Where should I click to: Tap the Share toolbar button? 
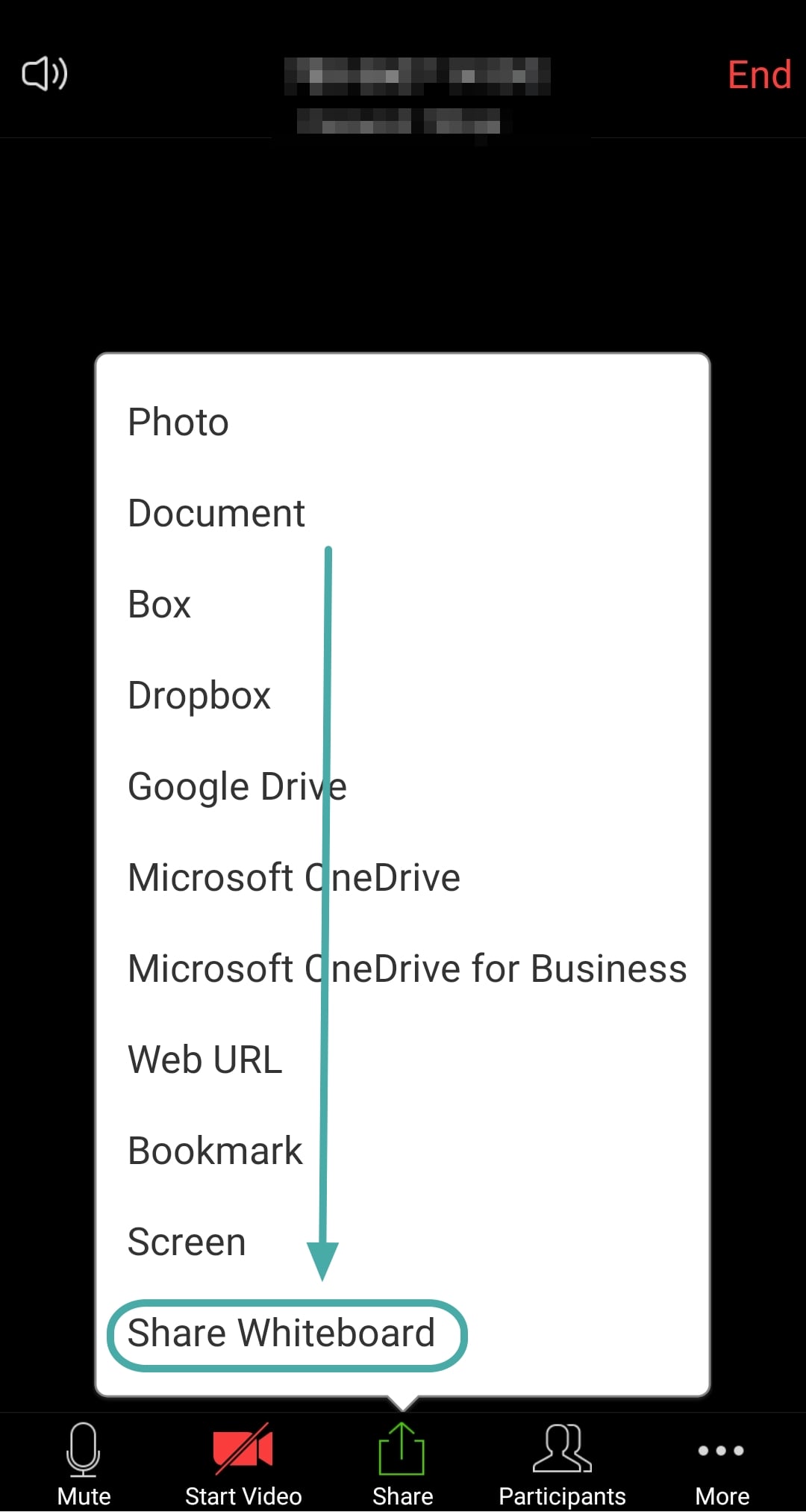tap(402, 1463)
